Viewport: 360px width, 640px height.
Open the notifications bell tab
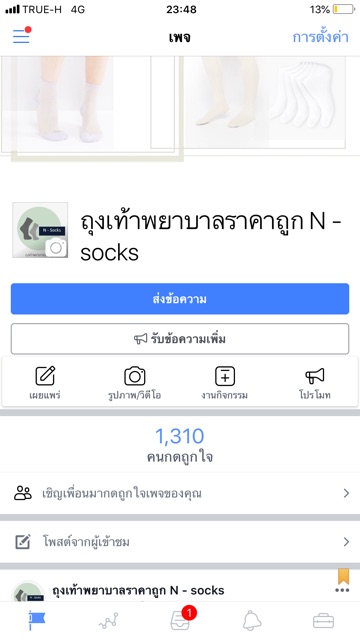[x=252, y=620]
